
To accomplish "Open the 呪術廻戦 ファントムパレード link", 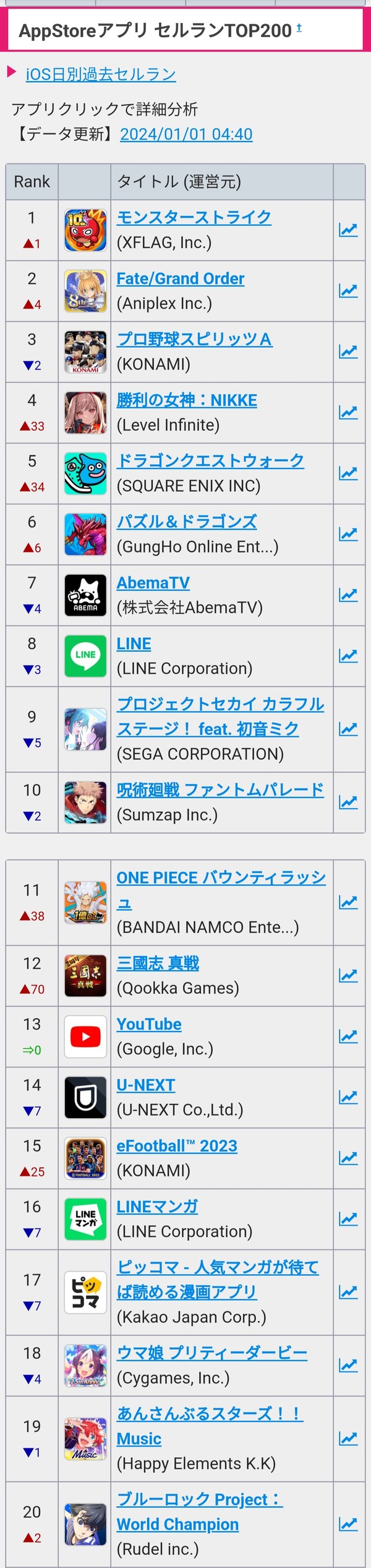I will (x=220, y=790).
